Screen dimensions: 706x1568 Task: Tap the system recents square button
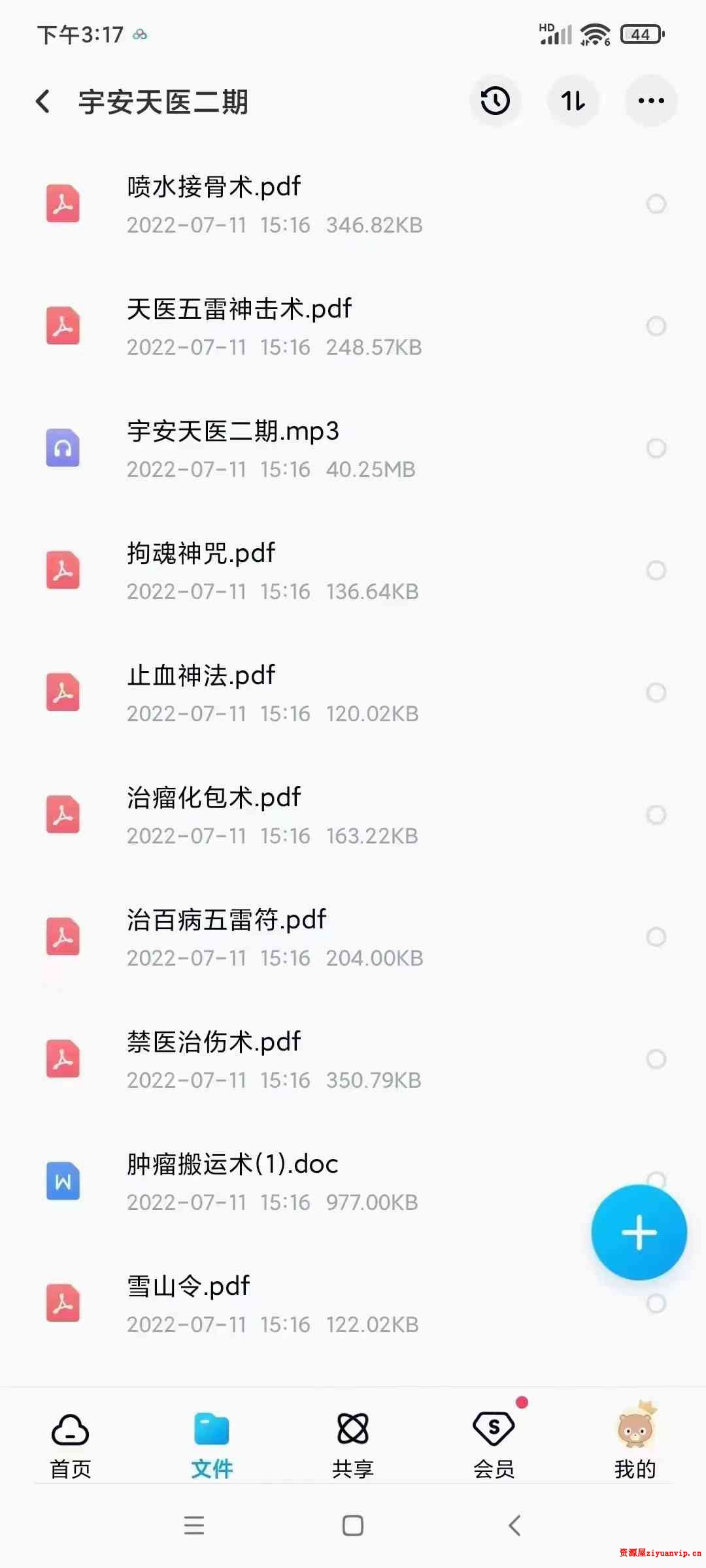coord(352,1527)
